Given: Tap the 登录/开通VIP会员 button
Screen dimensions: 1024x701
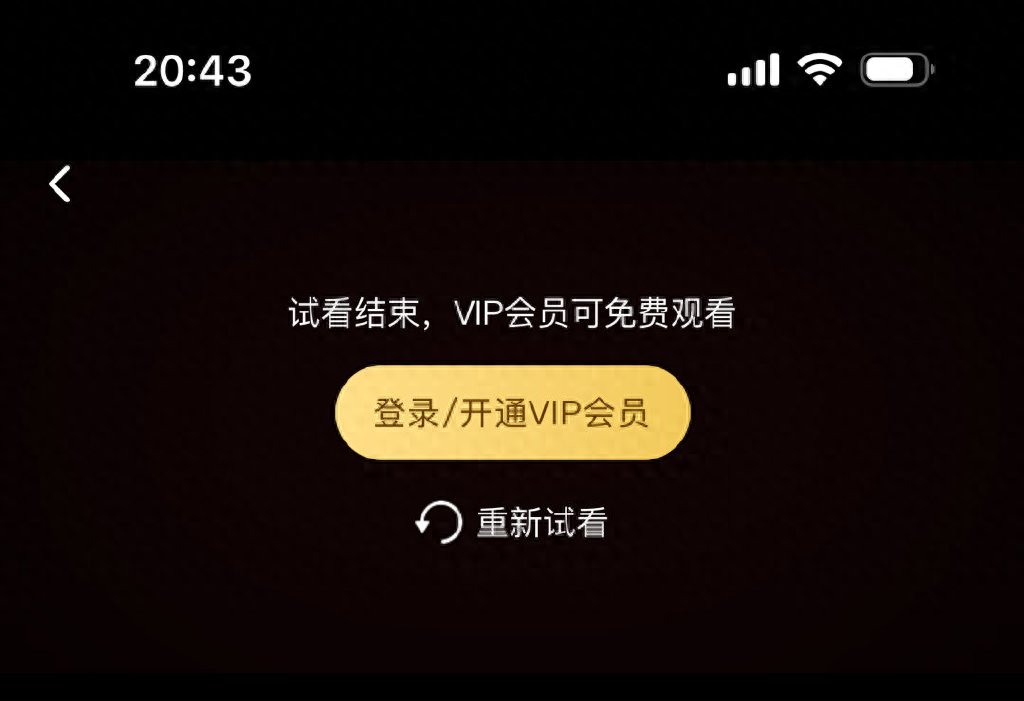Looking at the screenshot, I should pyautogui.click(x=512, y=413).
